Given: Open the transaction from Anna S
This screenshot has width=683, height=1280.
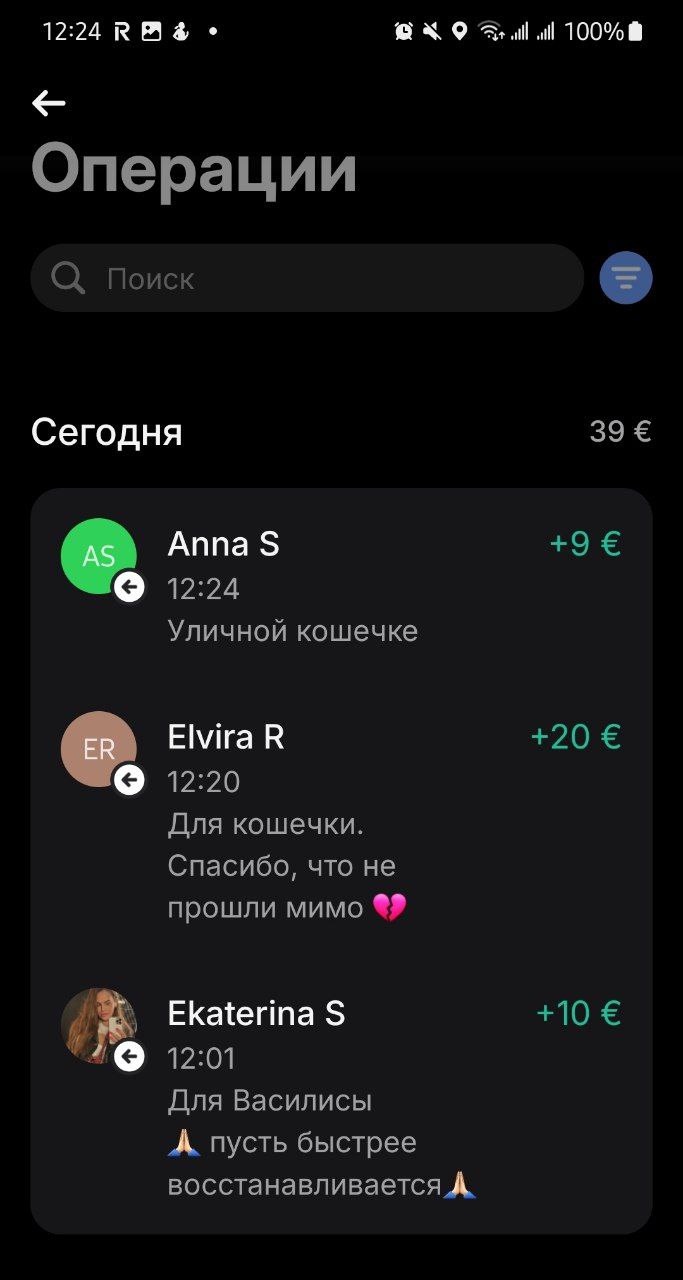Looking at the screenshot, I should point(340,586).
